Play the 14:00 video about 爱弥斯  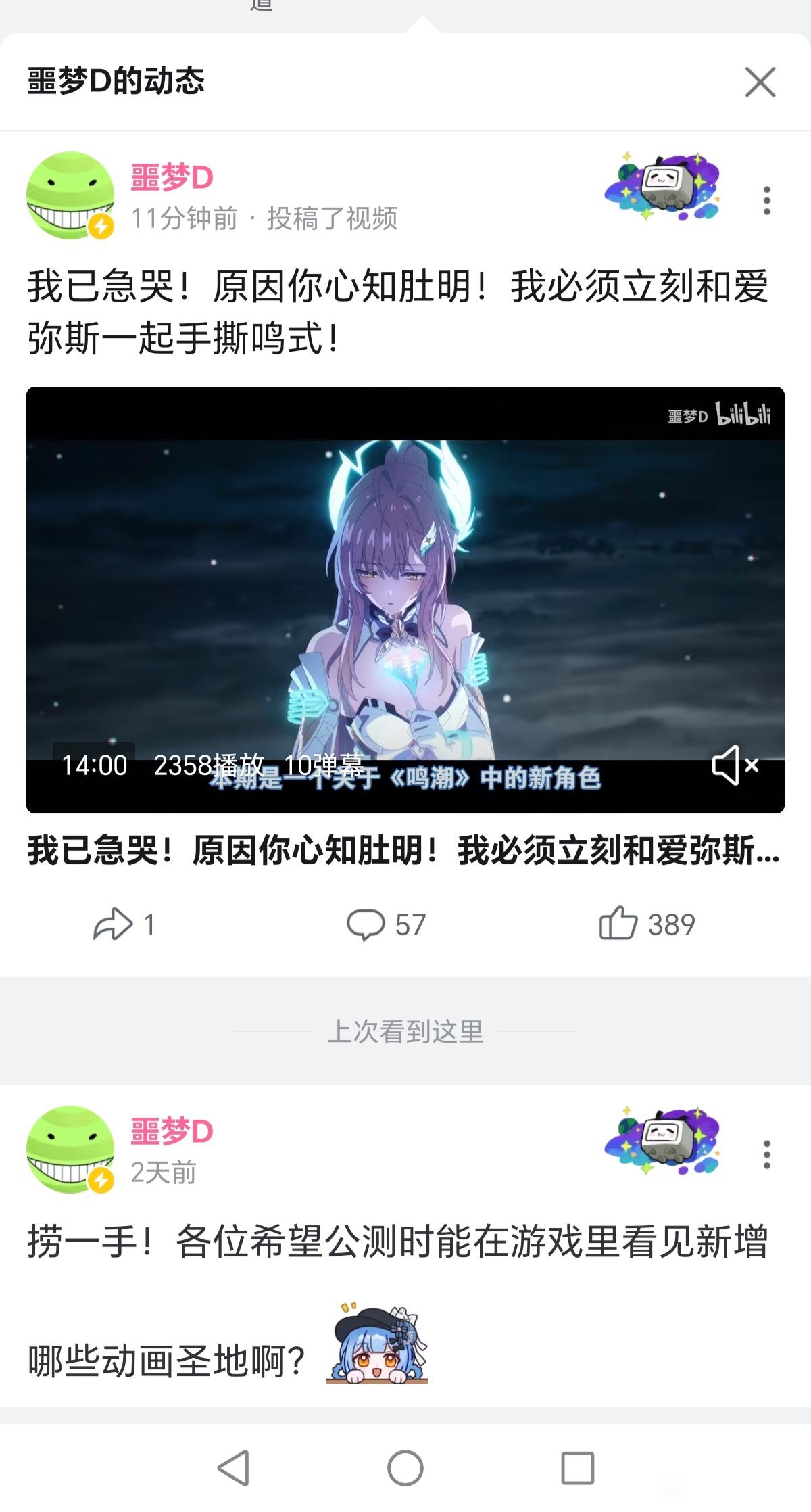point(405,598)
